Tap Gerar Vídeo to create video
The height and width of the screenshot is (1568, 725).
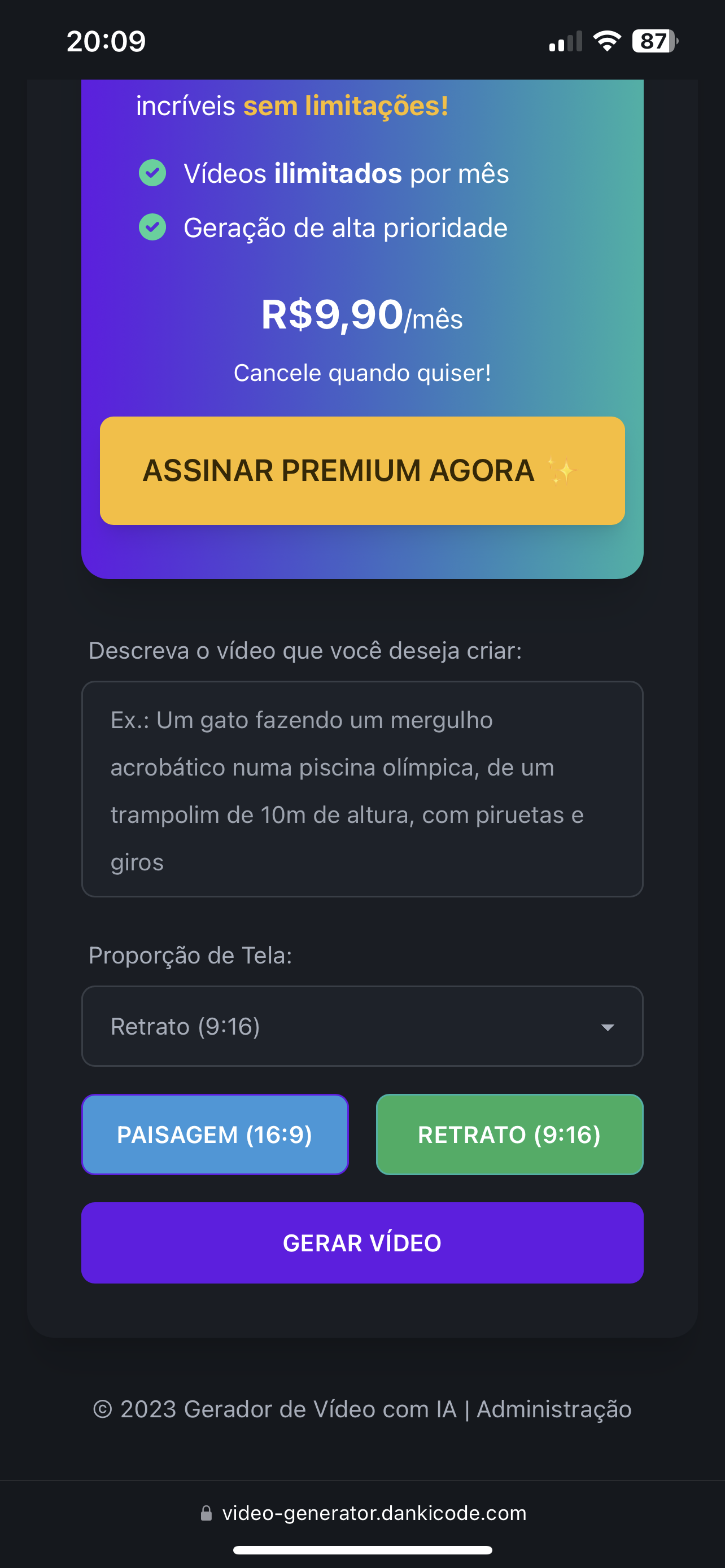(x=362, y=1243)
